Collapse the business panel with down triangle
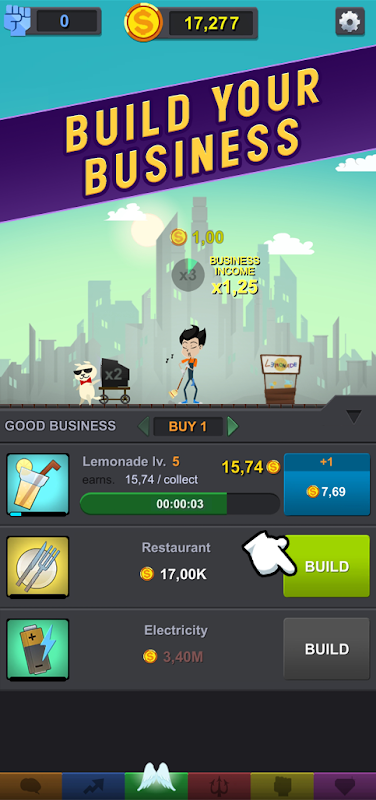 [x=354, y=416]
